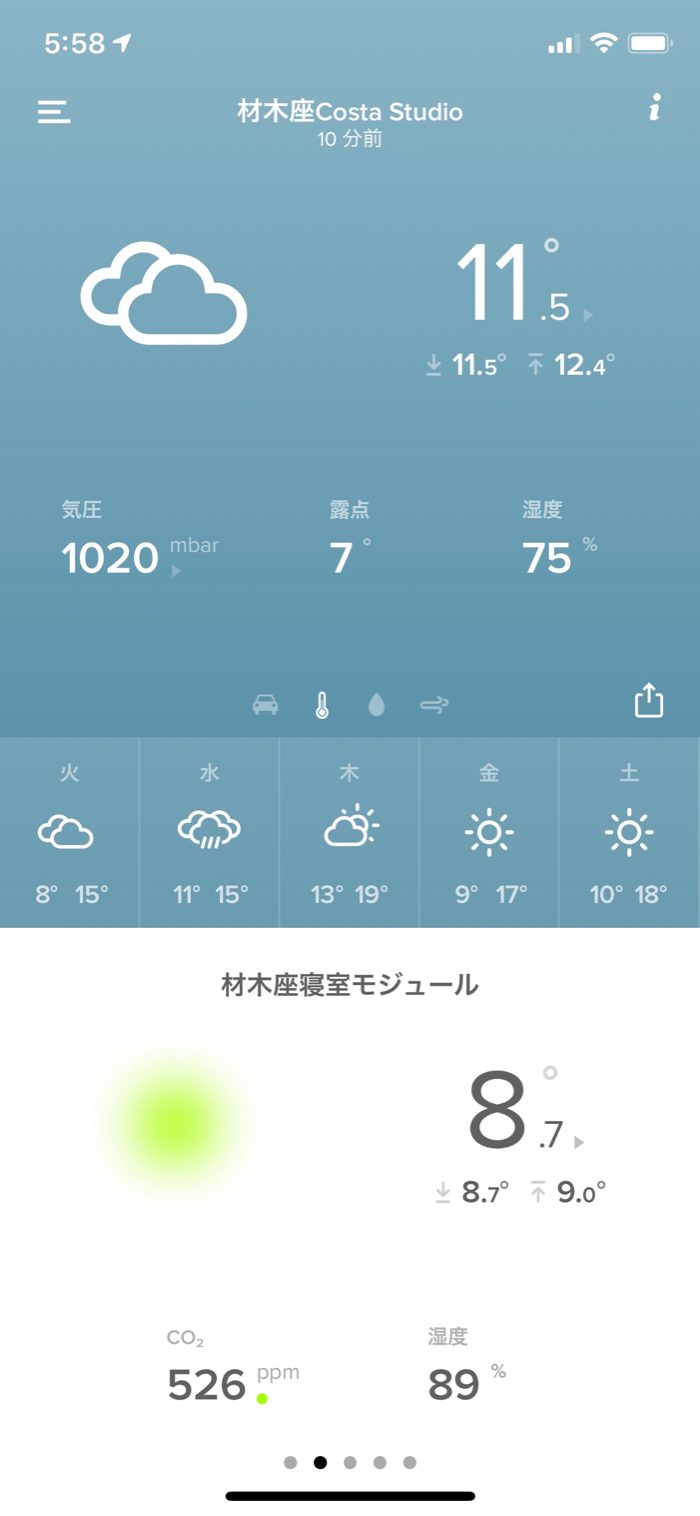Open Tuesday (火) forecast
700x1516 pixels.
(69, 832)
